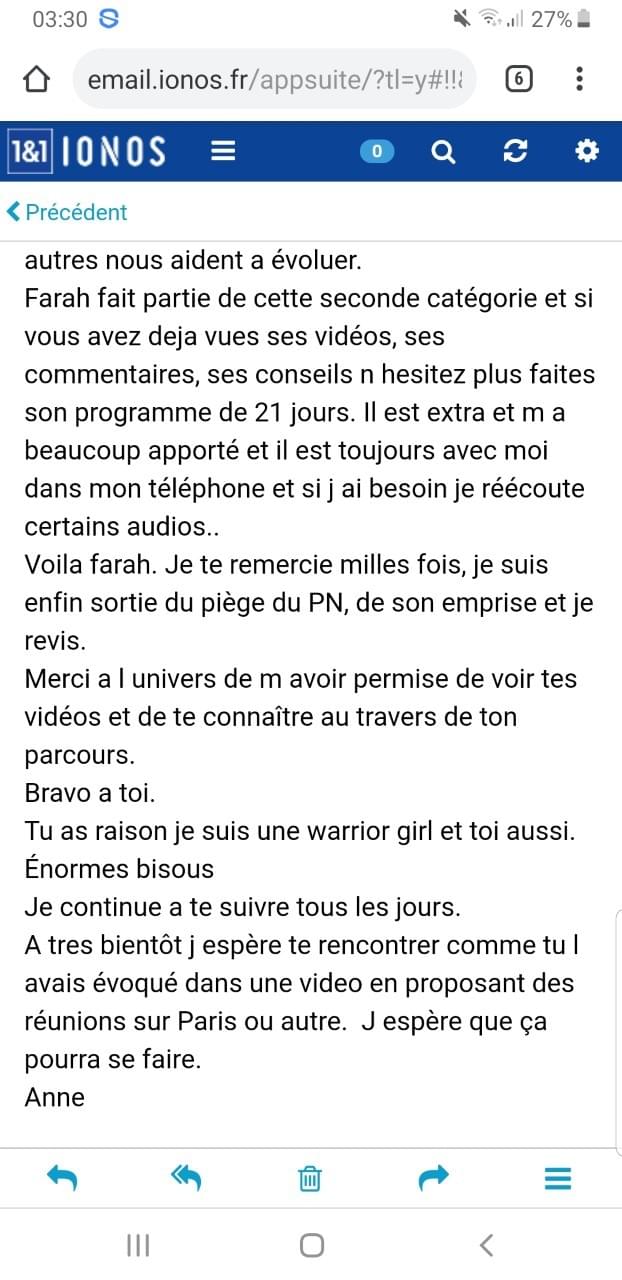
Task: Open the browser home page
Action: point(36,79)
